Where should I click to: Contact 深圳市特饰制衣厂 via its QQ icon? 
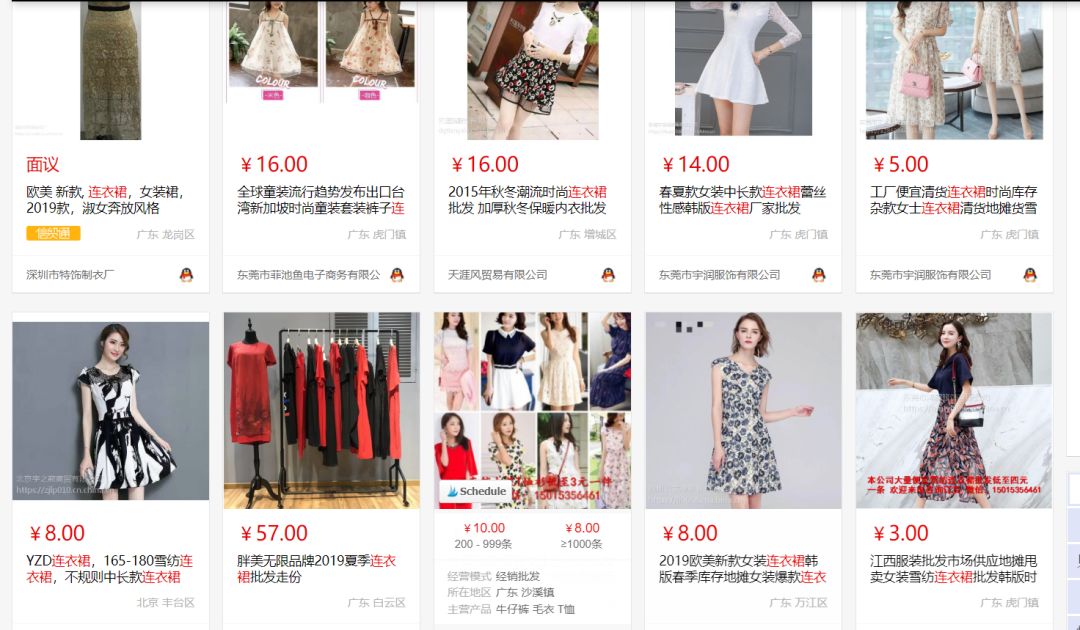(186, 275)
